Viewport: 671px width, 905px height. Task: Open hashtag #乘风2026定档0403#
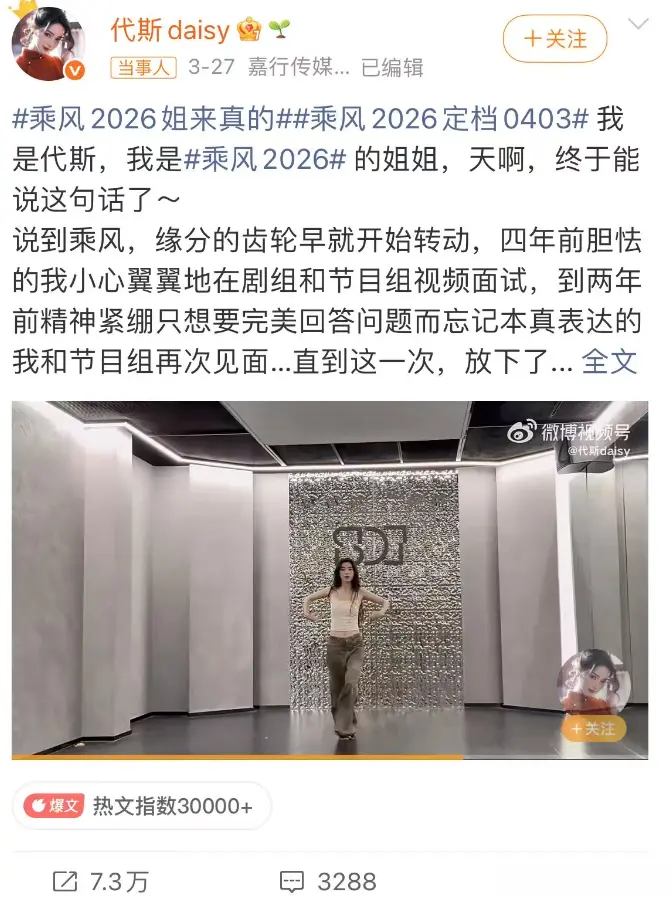[435, 120]
